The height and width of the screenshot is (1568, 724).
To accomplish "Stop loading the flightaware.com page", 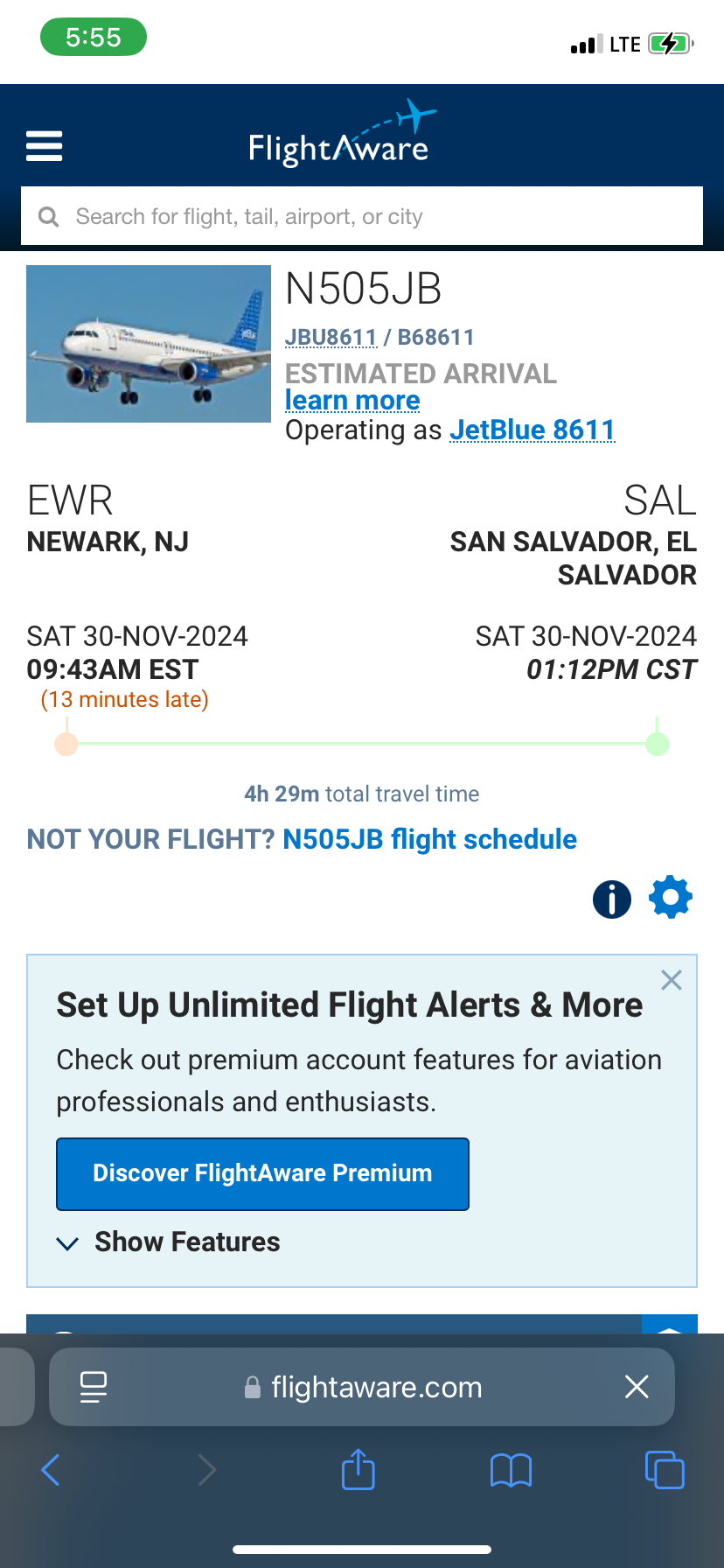I will (637, 1387).
